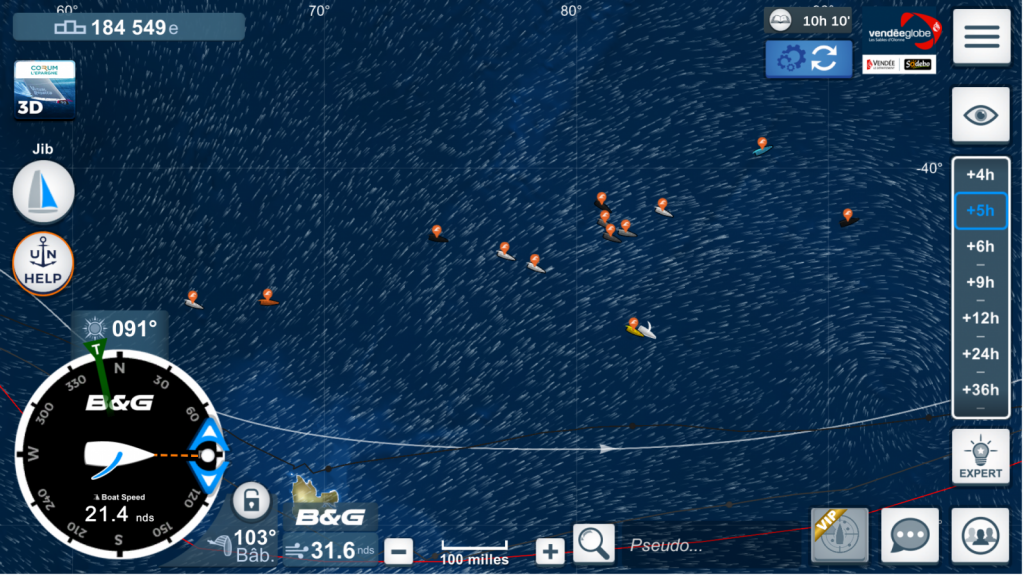
Task: Select the +4h forecast
Action: coord(980,175)
